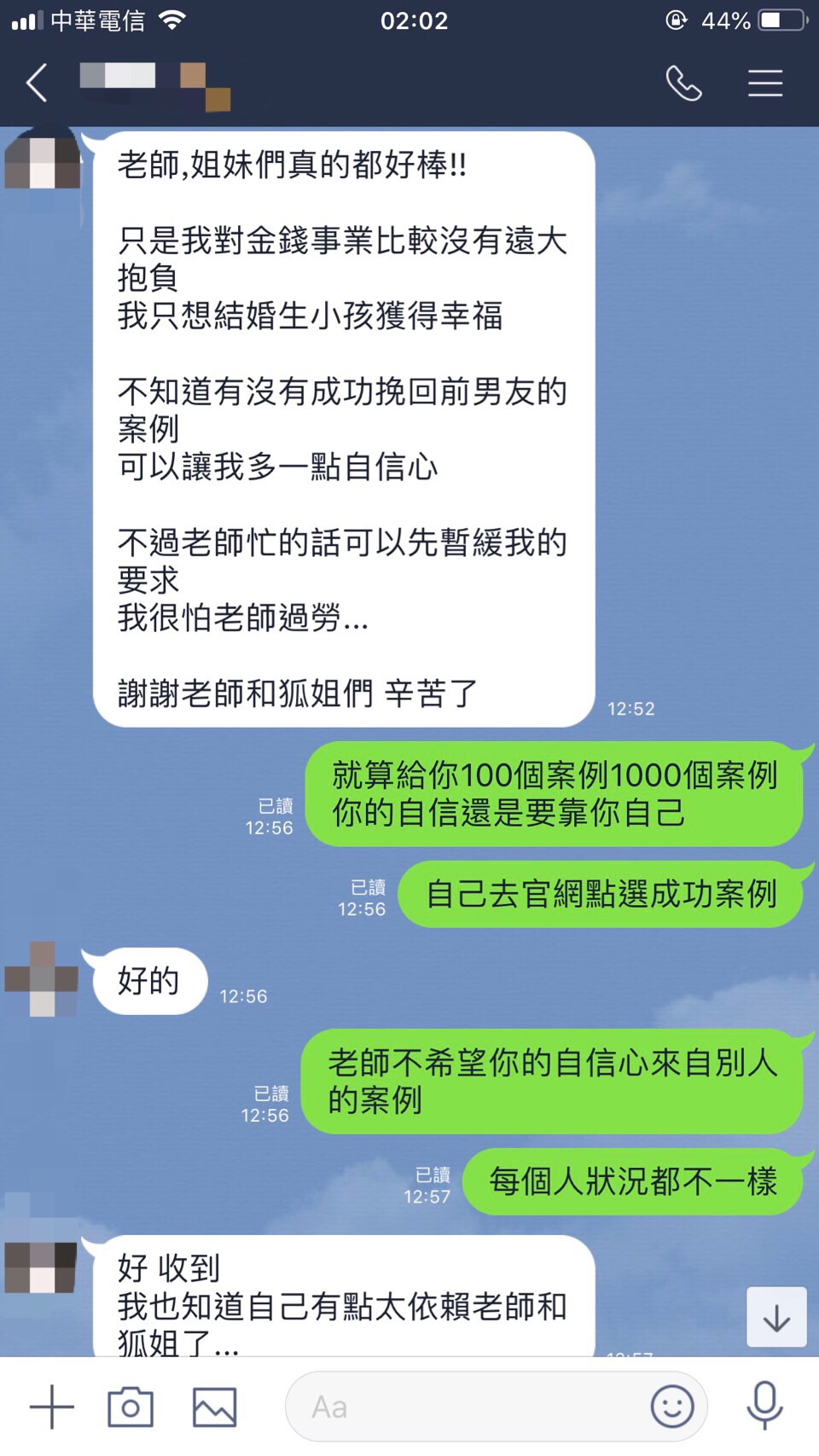Start a voice call
819x1456 pixels.
pos(683,84)
